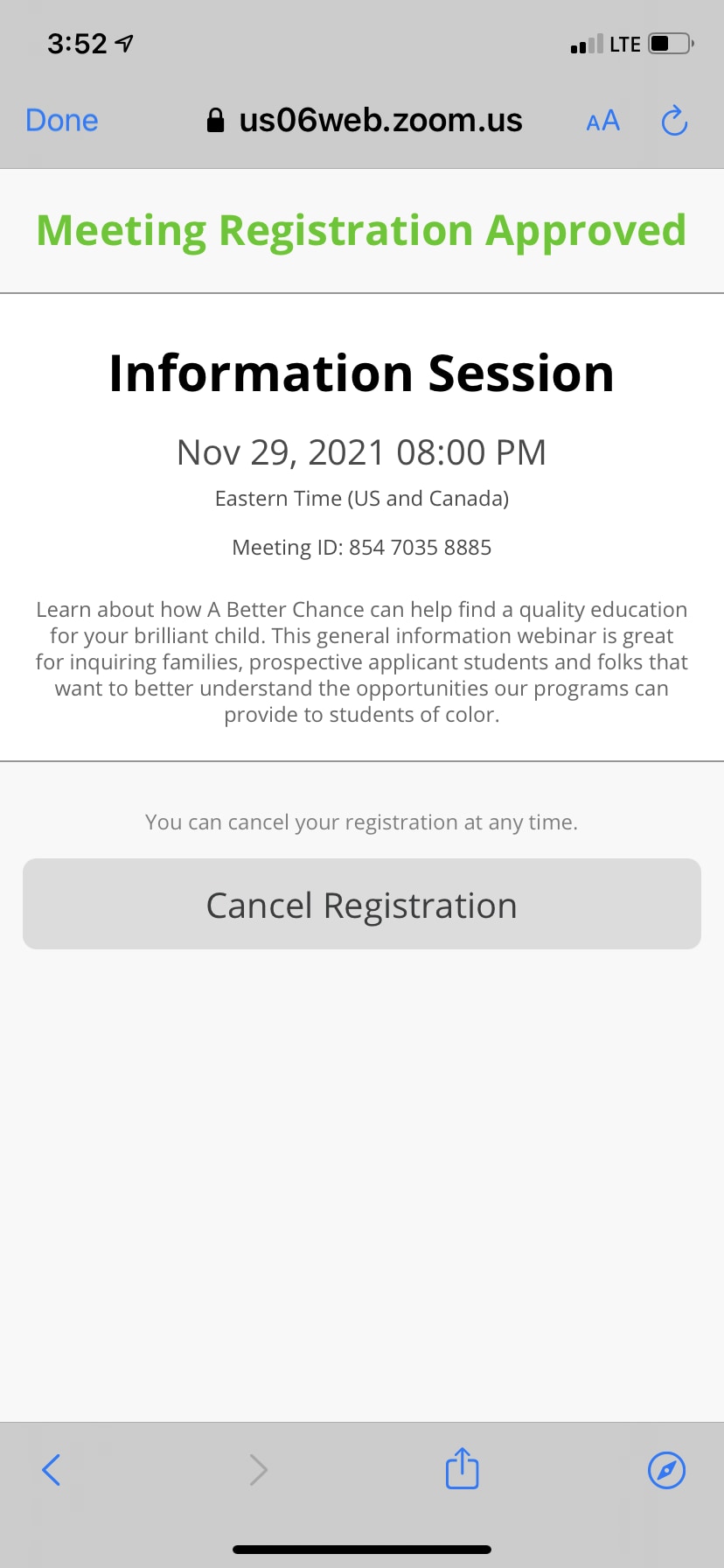
Task: Share this page via share sheet
Action: tap(463, 1468)
